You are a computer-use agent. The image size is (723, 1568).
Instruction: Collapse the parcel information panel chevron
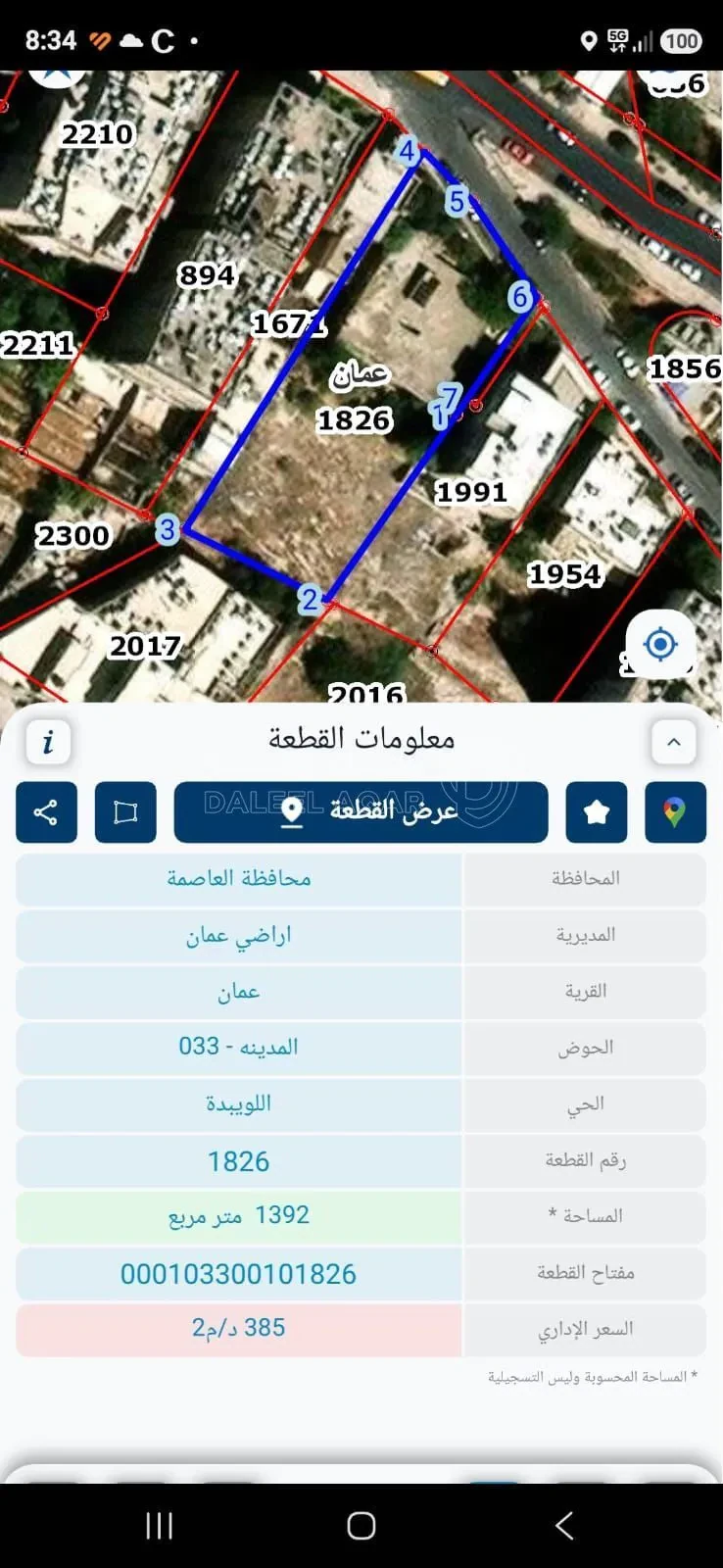tap(674, 742)
